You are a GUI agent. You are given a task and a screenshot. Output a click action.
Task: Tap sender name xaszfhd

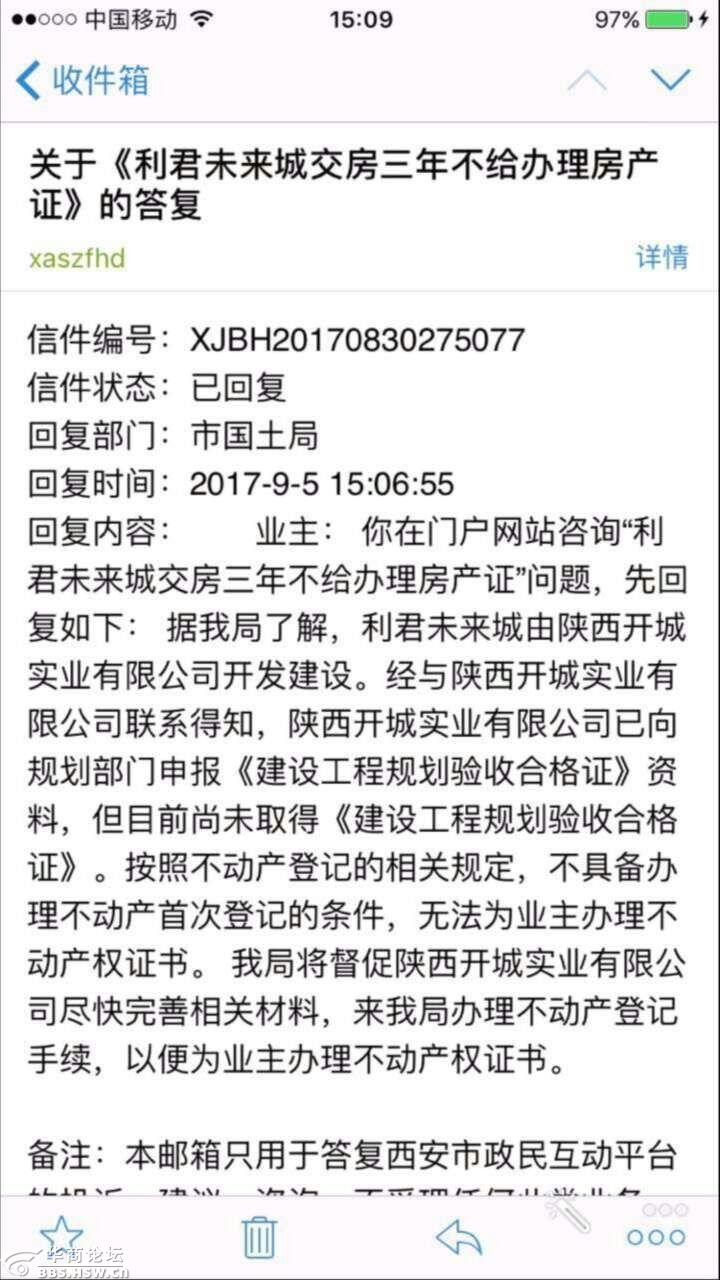point(77,258)
